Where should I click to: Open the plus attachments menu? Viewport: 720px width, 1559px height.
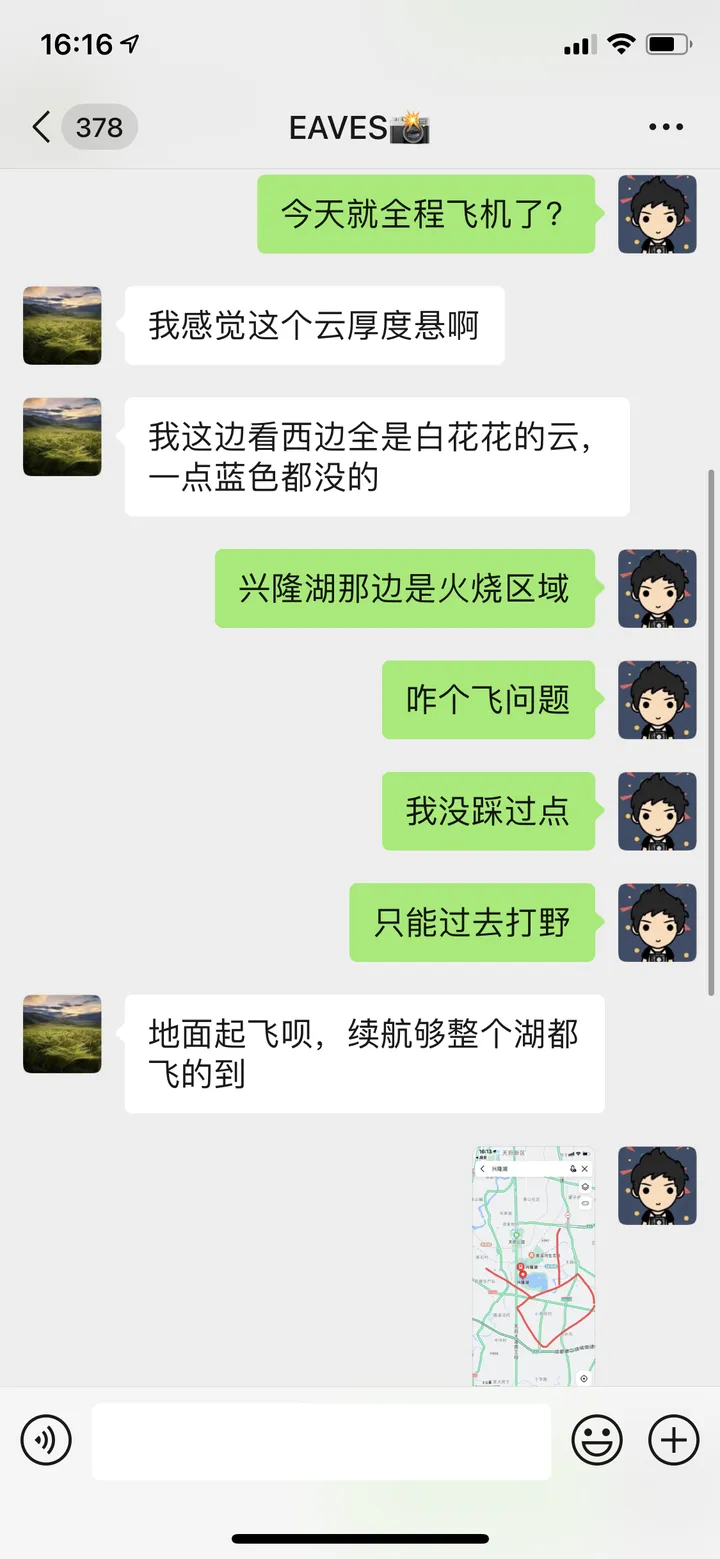click(x=674, y=1440)
